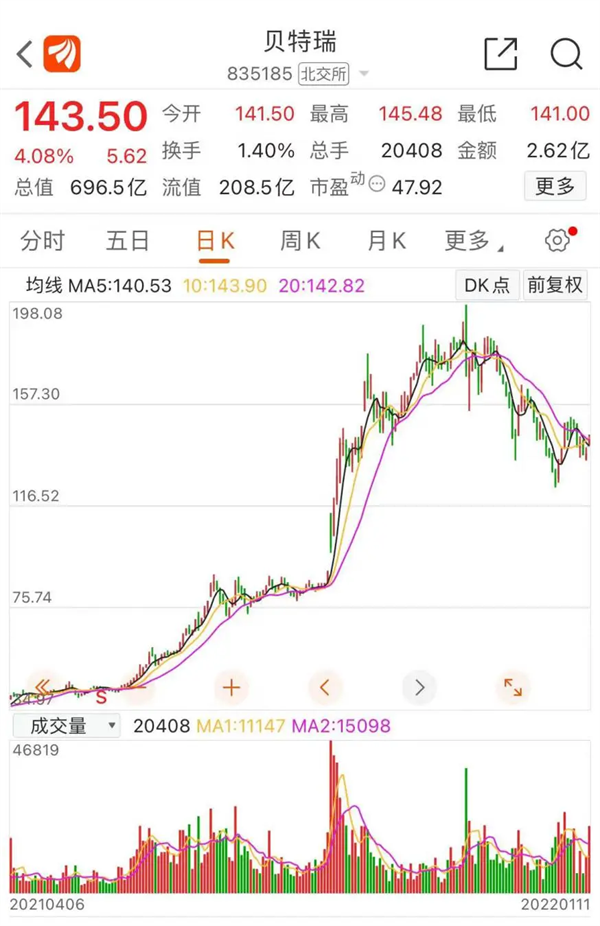Zoom in chart with plus button

click(231, 687)
